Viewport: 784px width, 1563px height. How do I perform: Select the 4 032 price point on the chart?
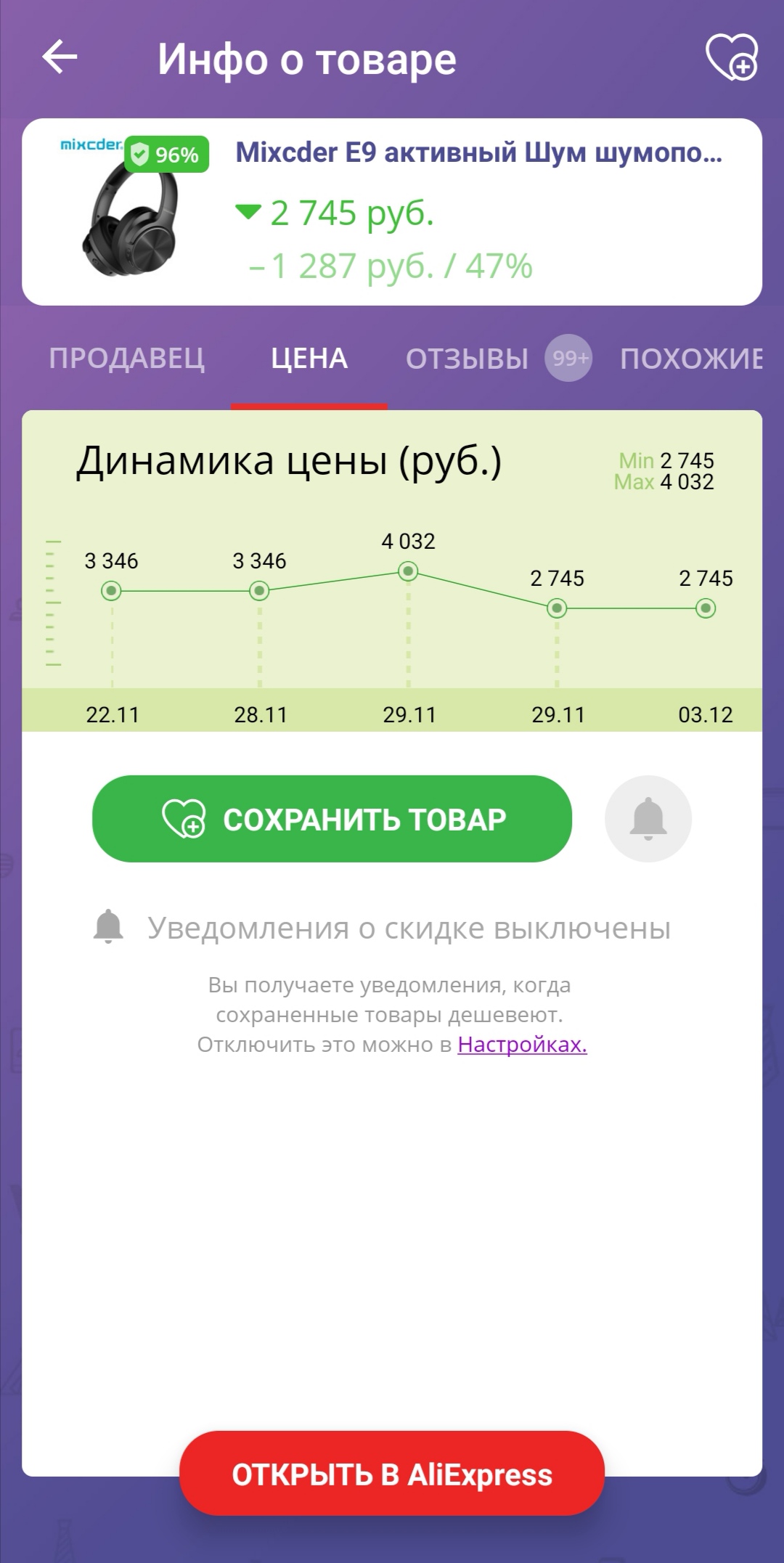click(x=408, y=572)
